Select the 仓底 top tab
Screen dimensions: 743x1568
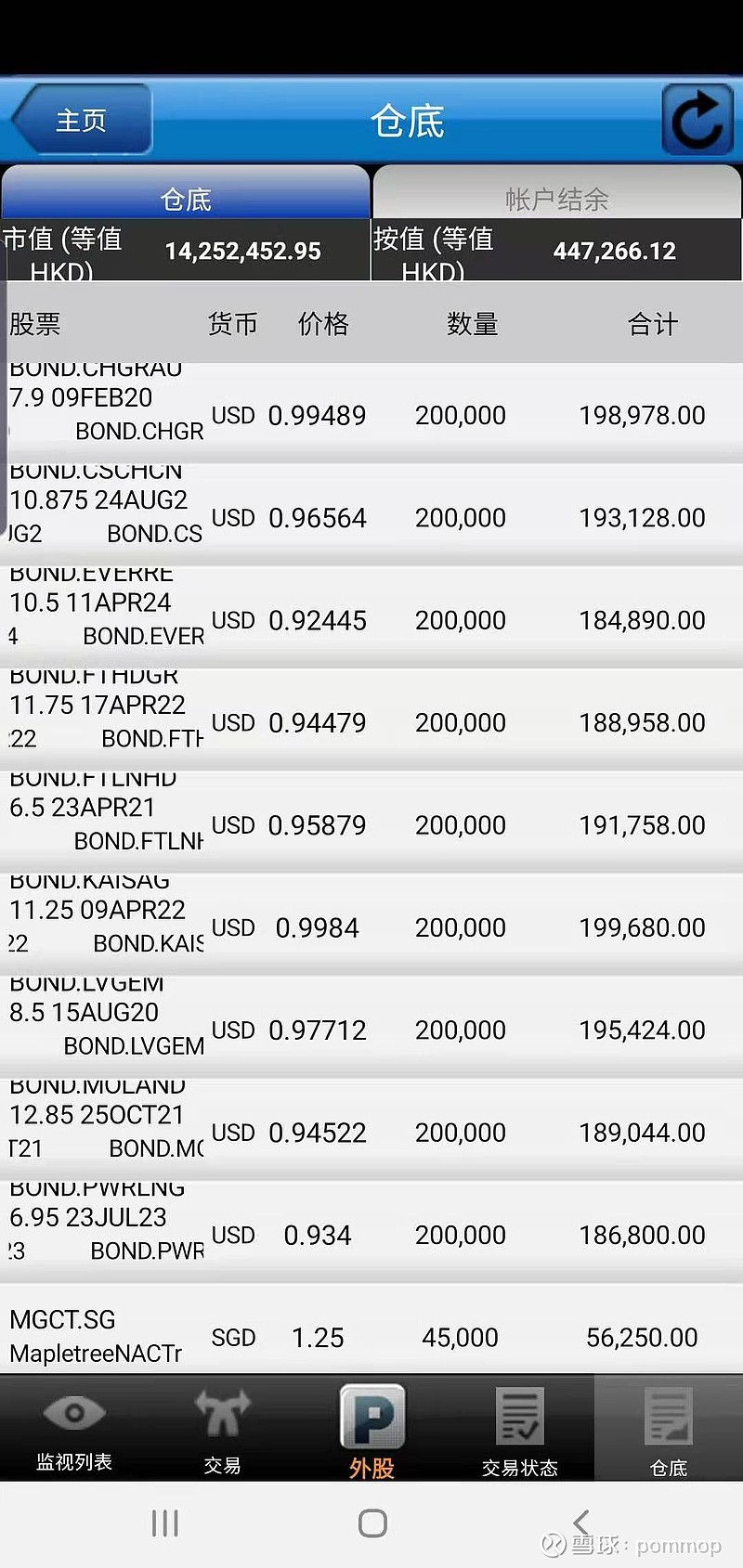[x=186, y=198]
